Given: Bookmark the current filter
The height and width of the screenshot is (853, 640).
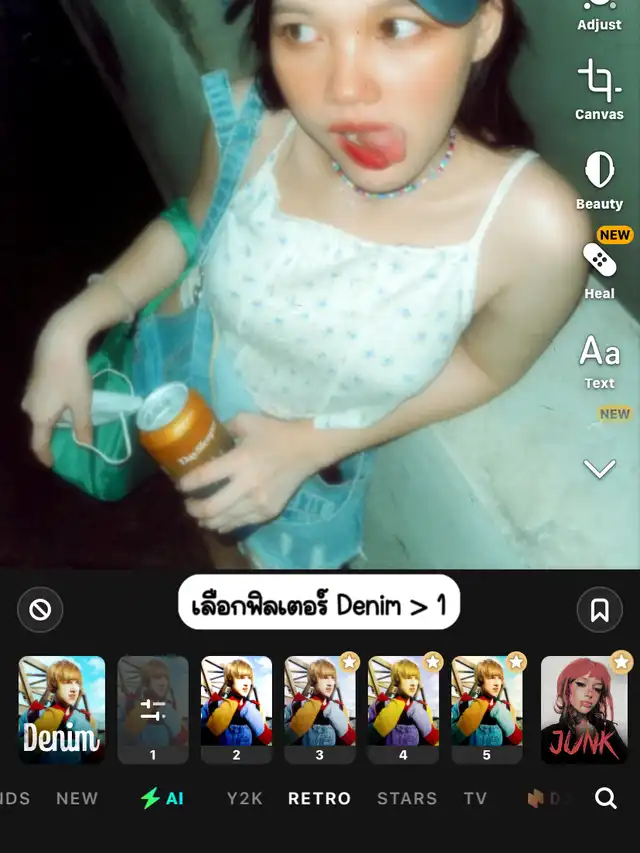Looking at the screenshot, I should pos(599,609).
